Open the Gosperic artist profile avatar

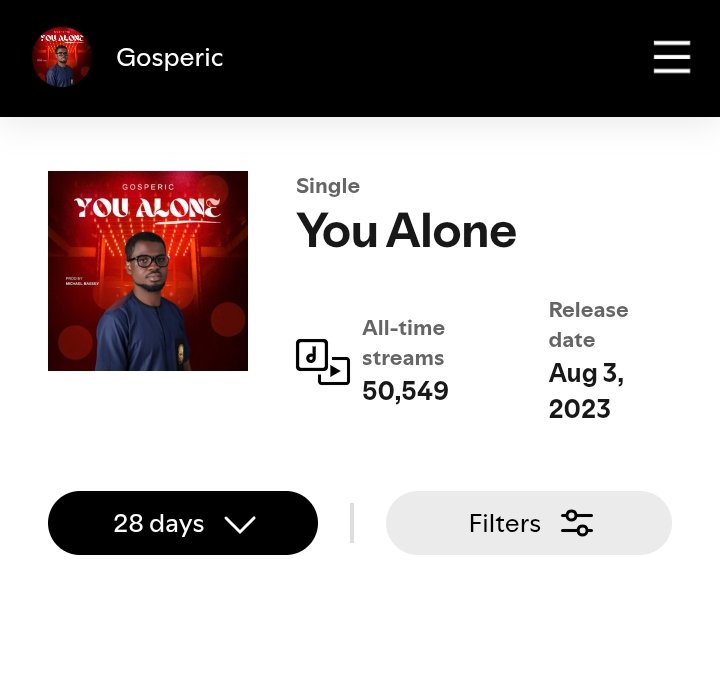[62, 57]
